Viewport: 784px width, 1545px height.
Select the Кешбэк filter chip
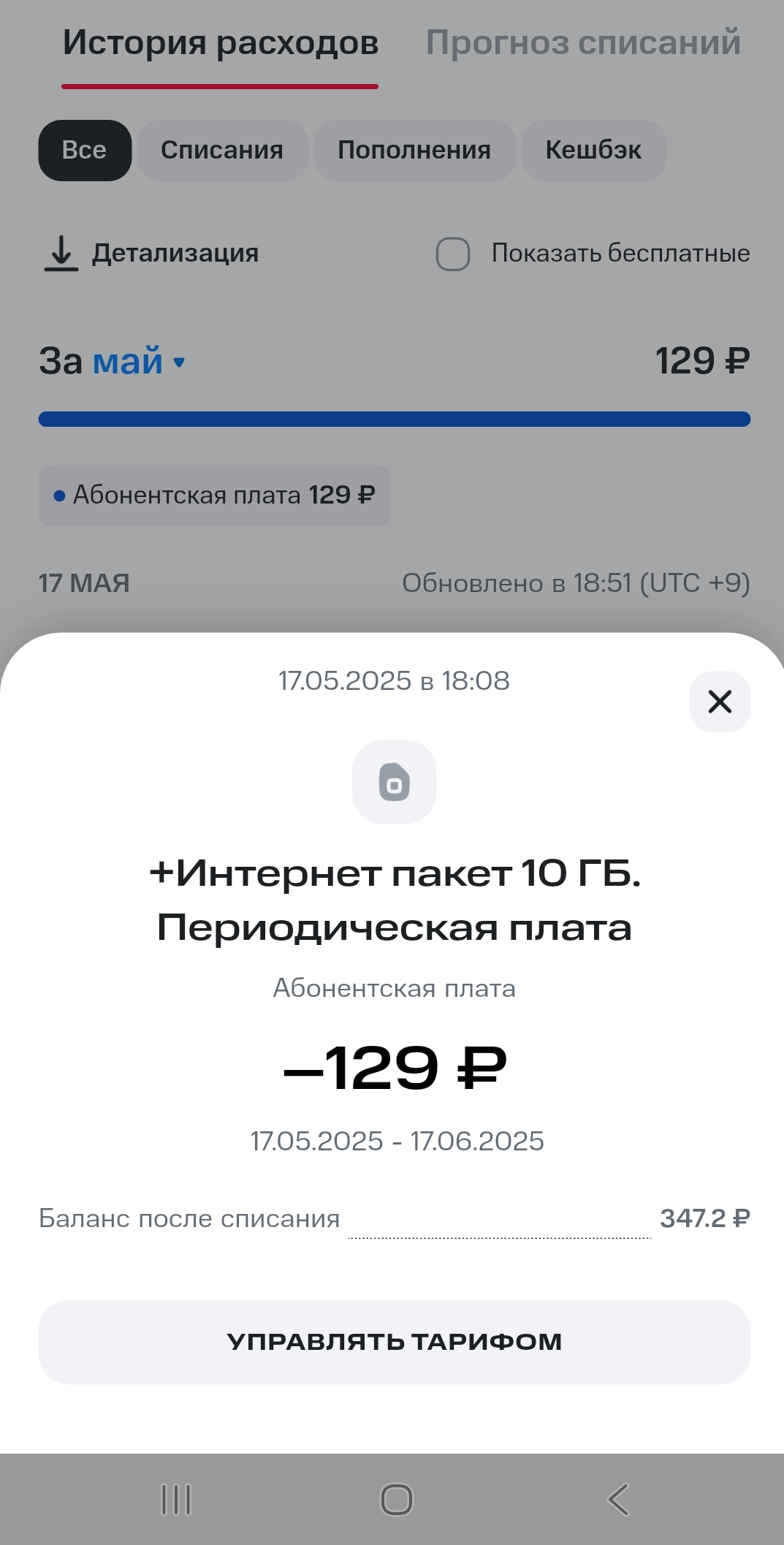pyautogui.click(x=593, y=151)
